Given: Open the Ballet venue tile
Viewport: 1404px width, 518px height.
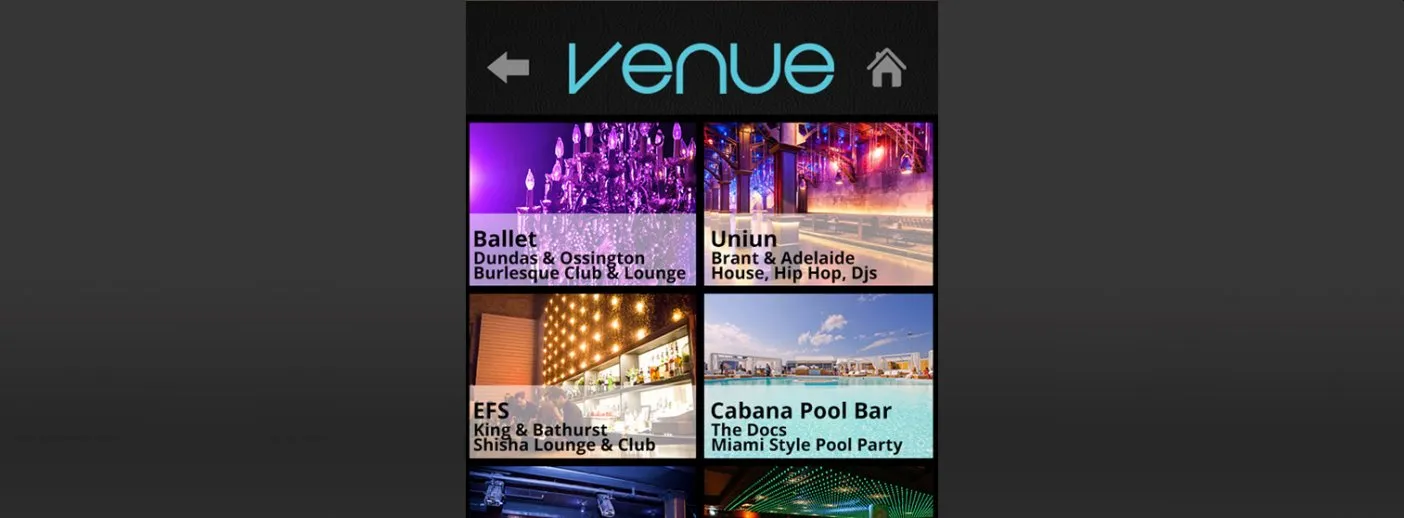Looking at the screenshot, I should tap(582, 204).
